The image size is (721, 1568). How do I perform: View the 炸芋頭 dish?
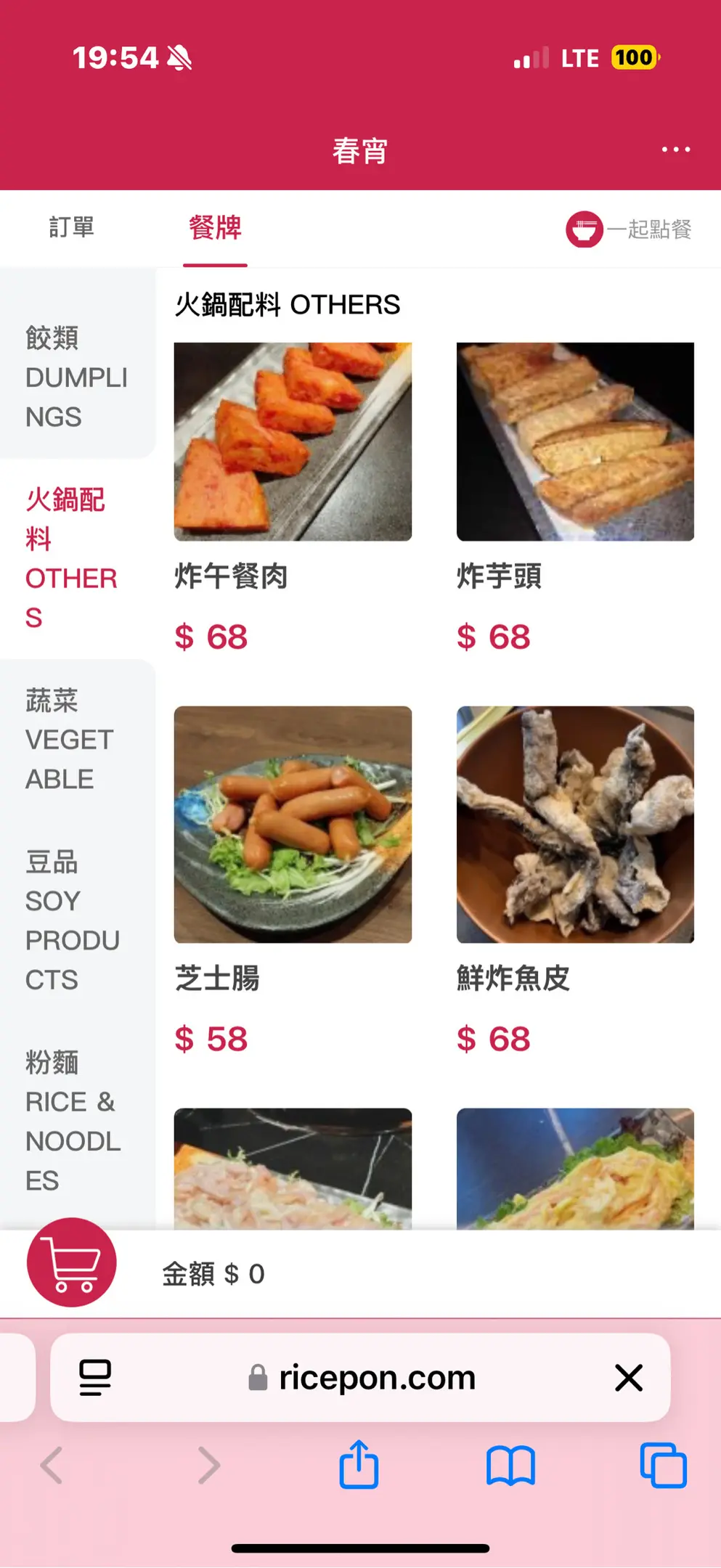click(x=575, y=441)
